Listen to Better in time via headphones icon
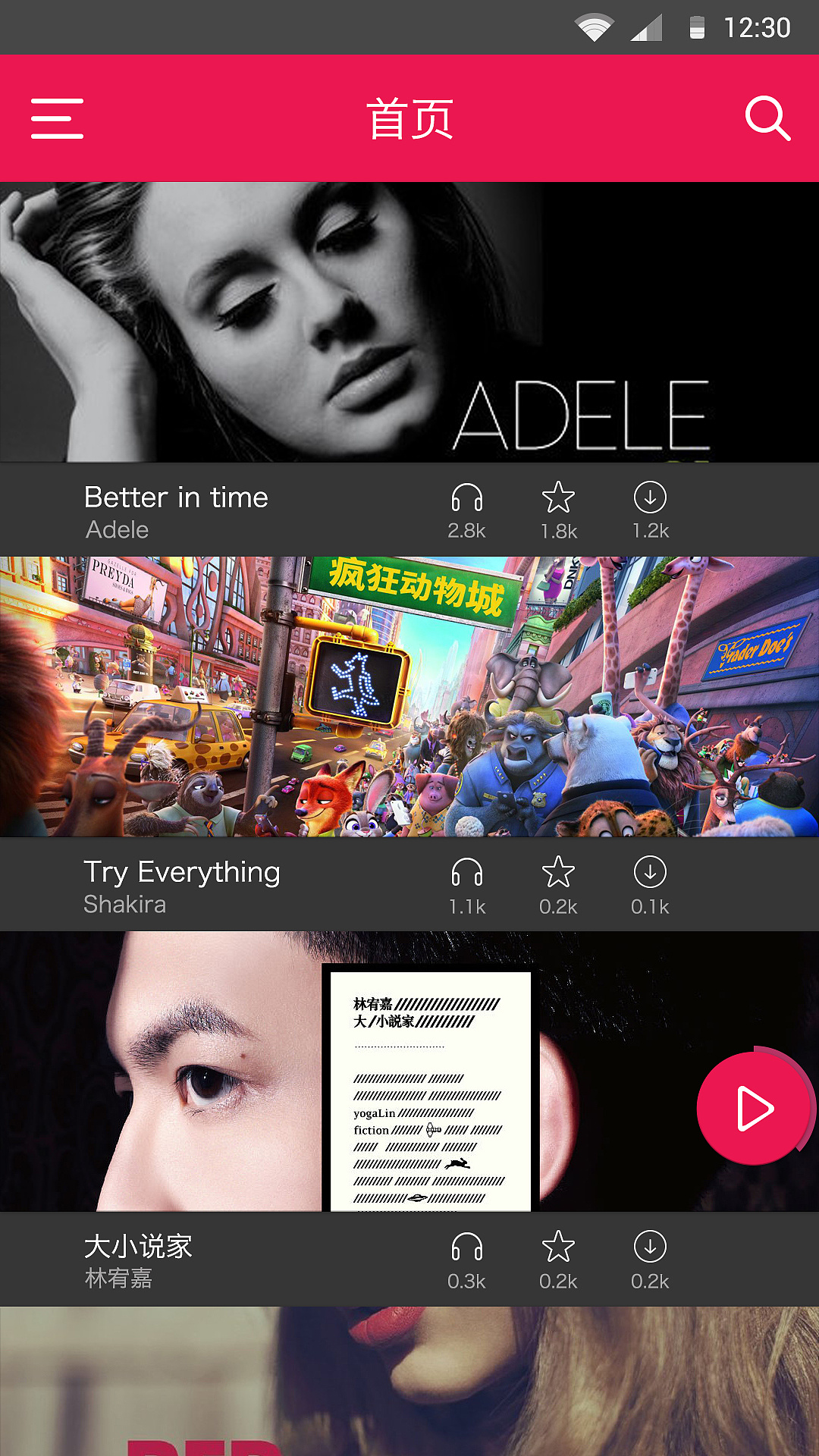 point(467,497)
